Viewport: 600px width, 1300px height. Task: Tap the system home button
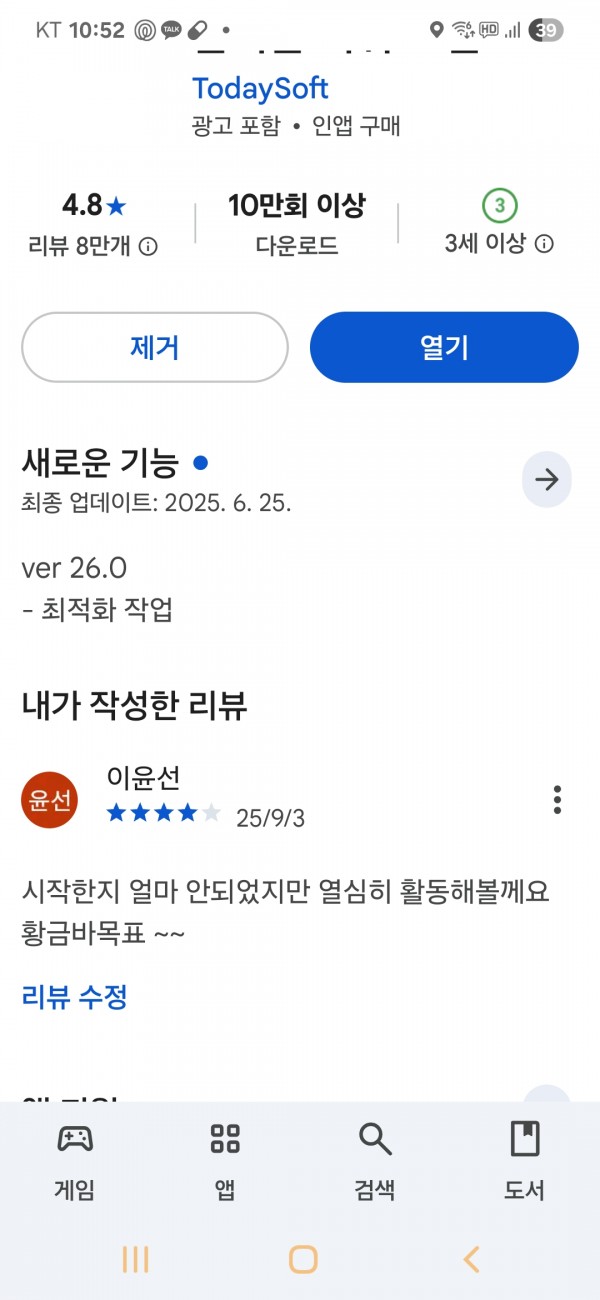coord(303,1259)
